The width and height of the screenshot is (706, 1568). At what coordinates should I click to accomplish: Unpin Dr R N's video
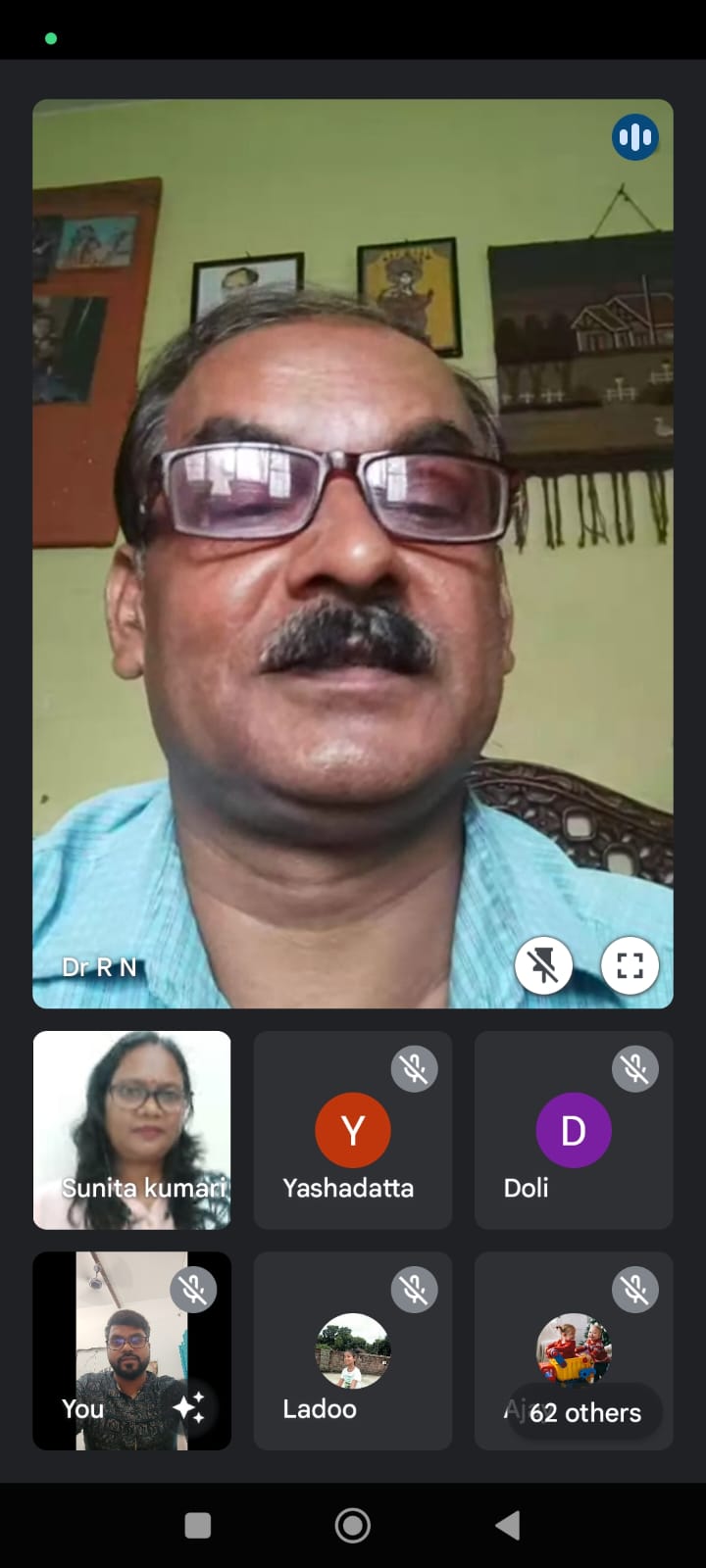pyautogui.click(x=543, y=966)
